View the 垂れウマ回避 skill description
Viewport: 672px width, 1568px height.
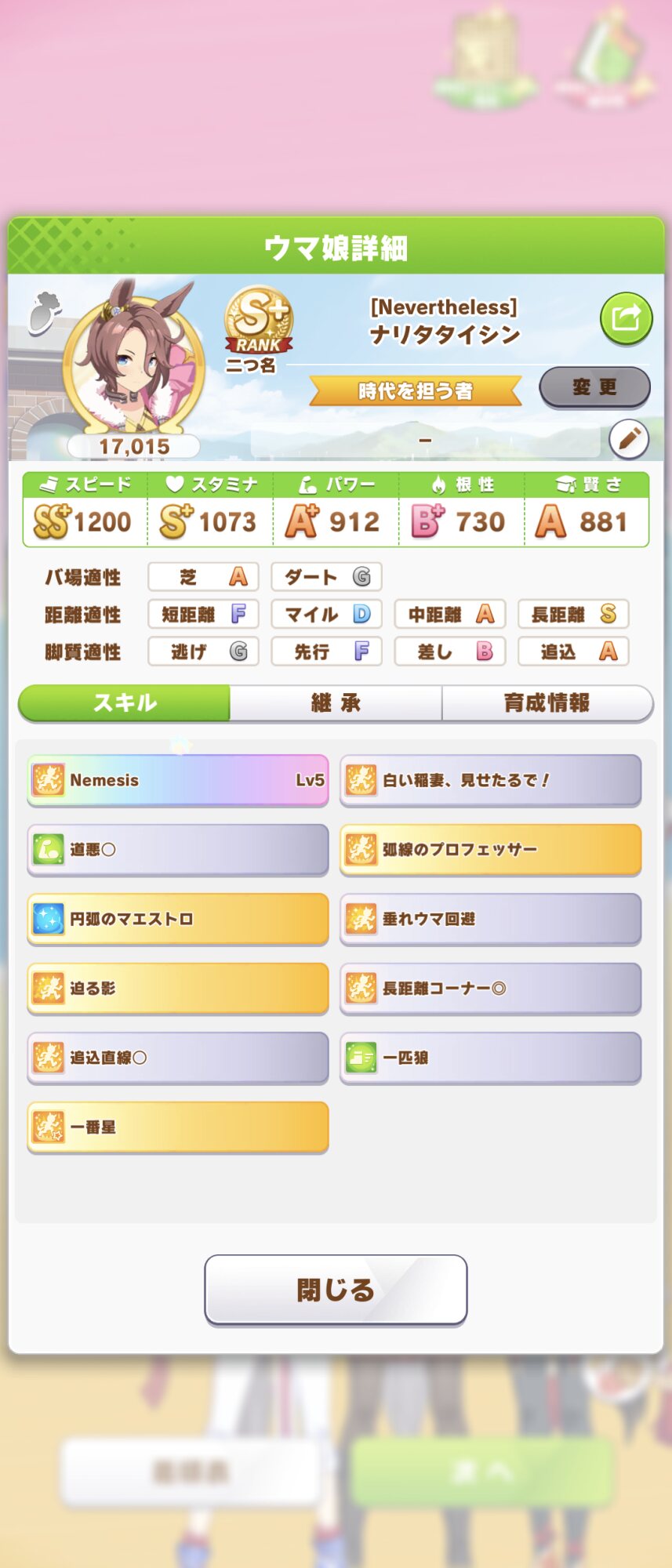click(490, 919)
